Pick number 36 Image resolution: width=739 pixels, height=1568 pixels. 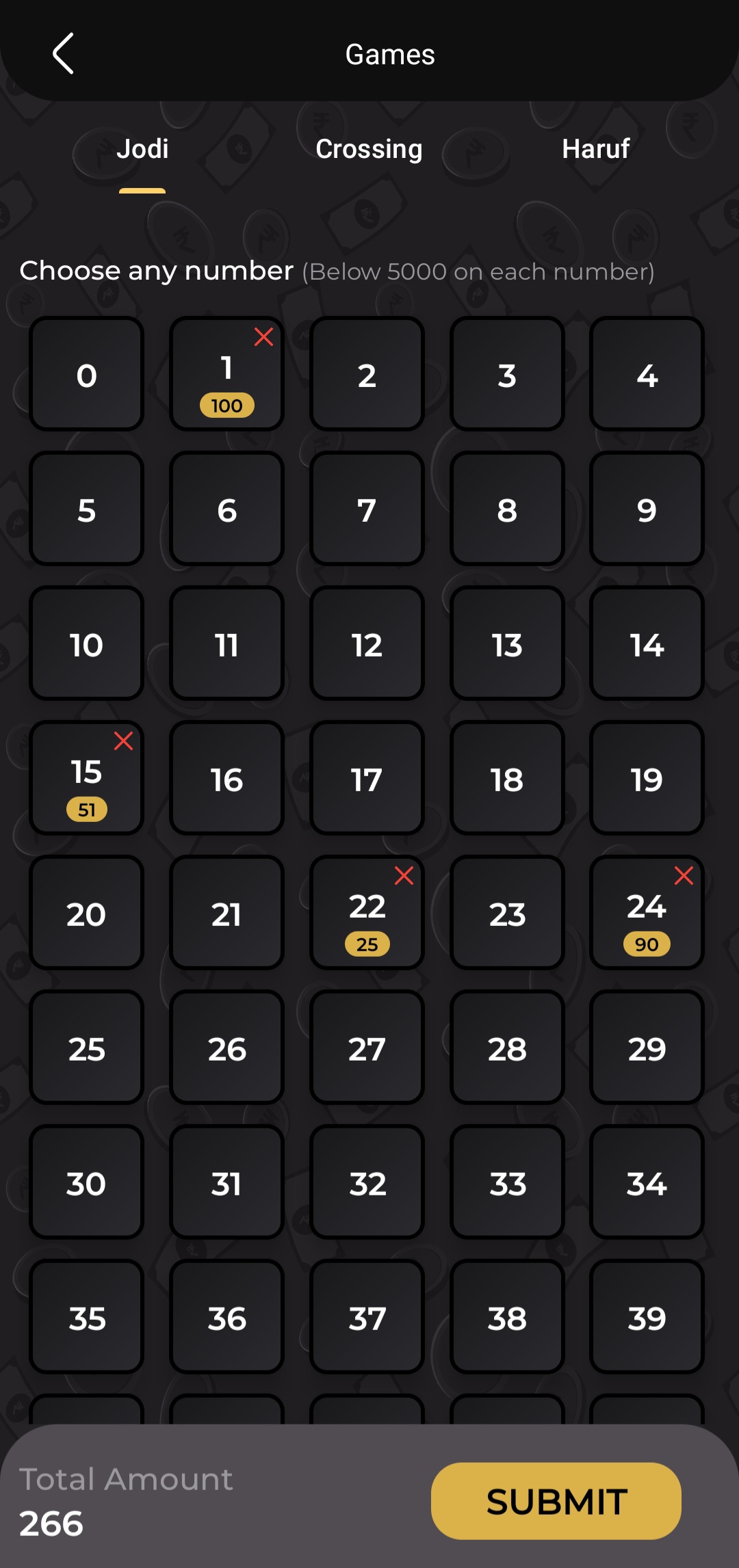pos(226,1317)
